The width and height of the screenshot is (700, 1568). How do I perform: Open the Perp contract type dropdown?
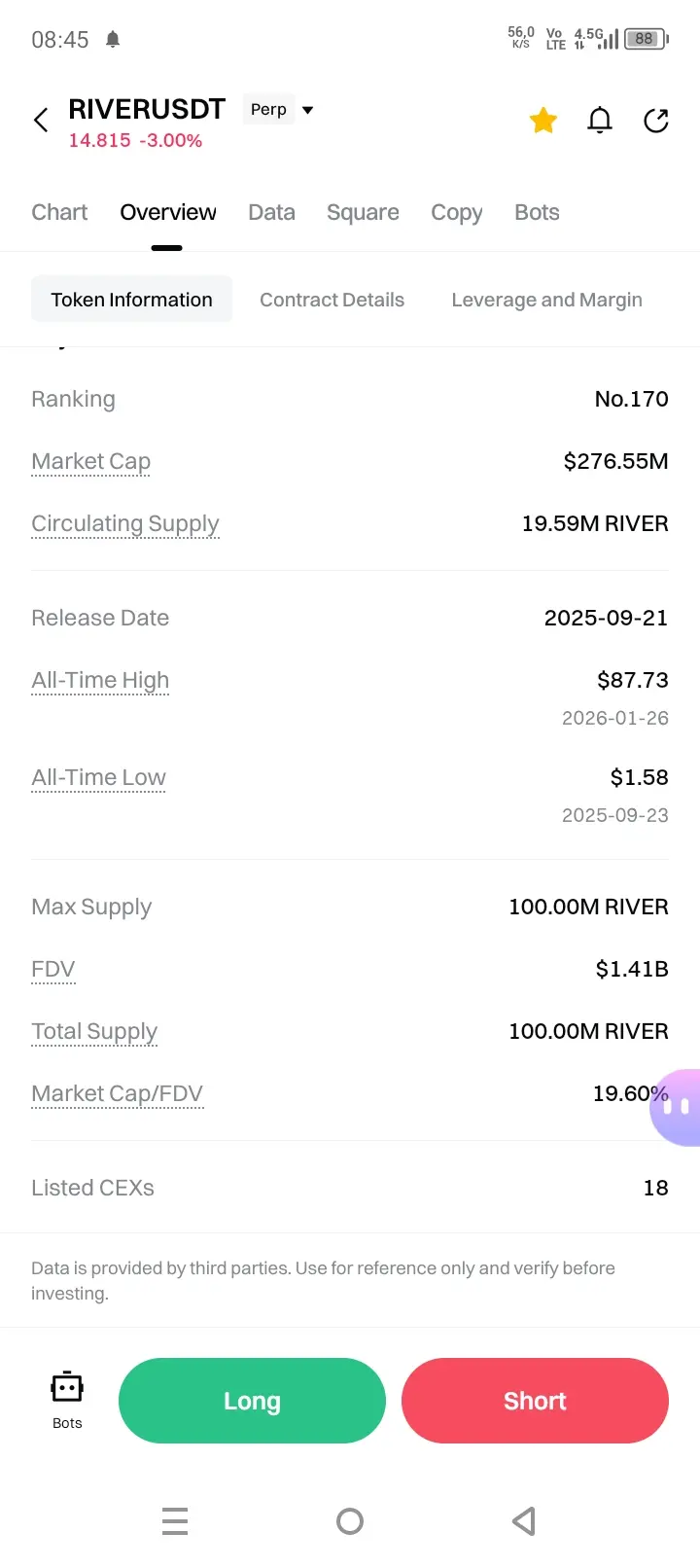pyautogui.click(x=281, y=110)
